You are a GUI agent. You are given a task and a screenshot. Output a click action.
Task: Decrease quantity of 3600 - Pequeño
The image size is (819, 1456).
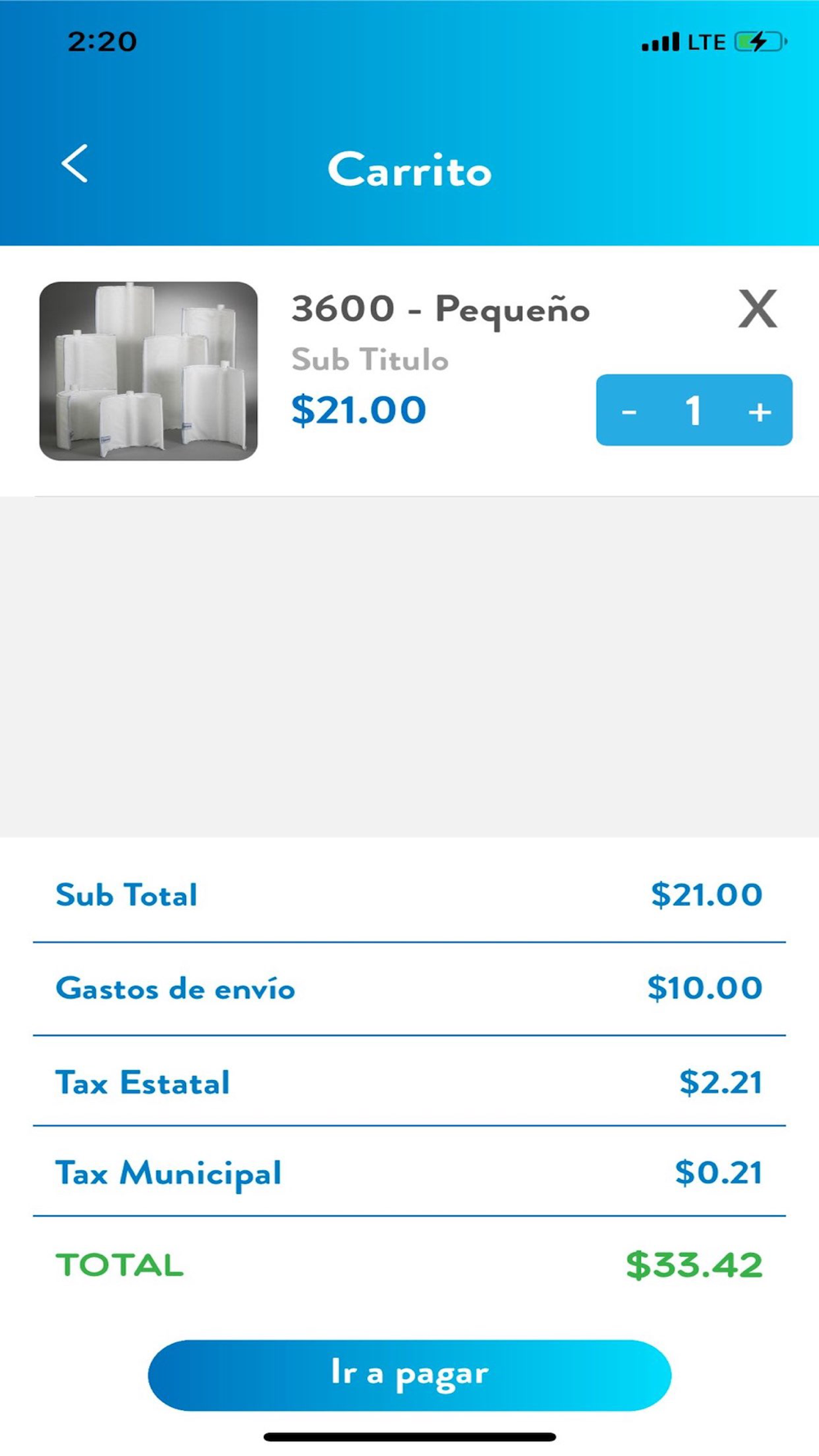(x=629, y=411)
